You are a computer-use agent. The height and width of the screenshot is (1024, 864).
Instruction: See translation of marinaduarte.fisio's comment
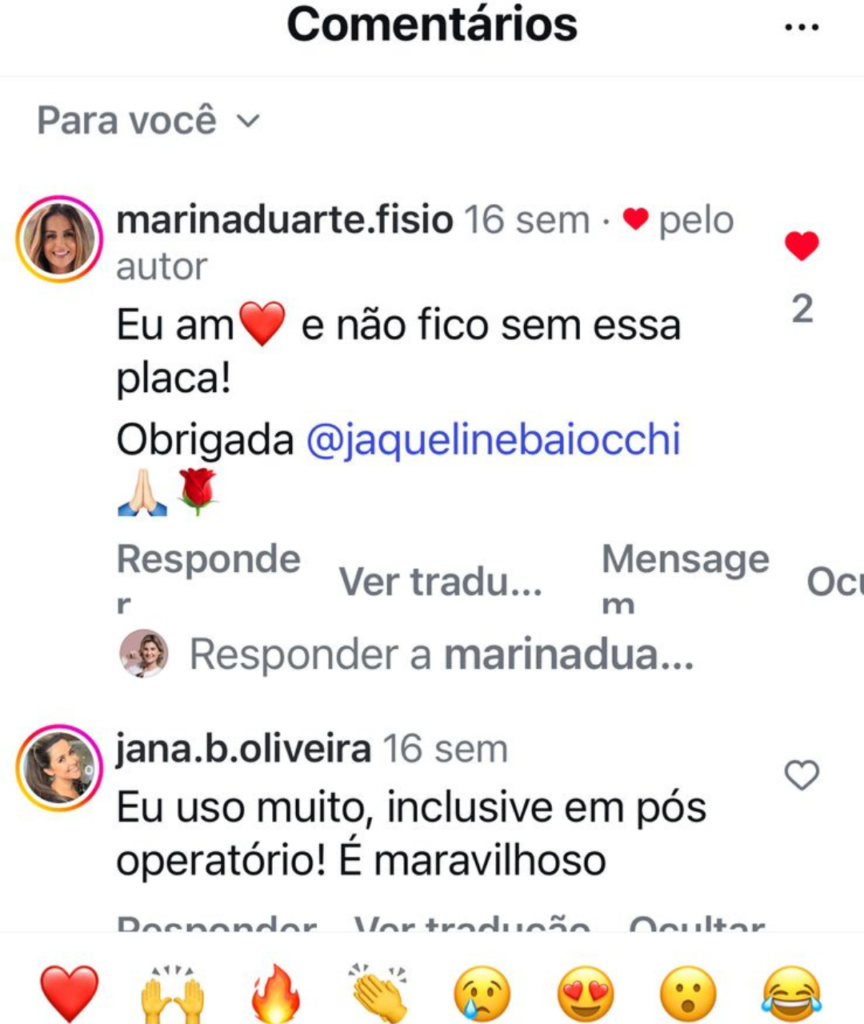click(440, 581)
